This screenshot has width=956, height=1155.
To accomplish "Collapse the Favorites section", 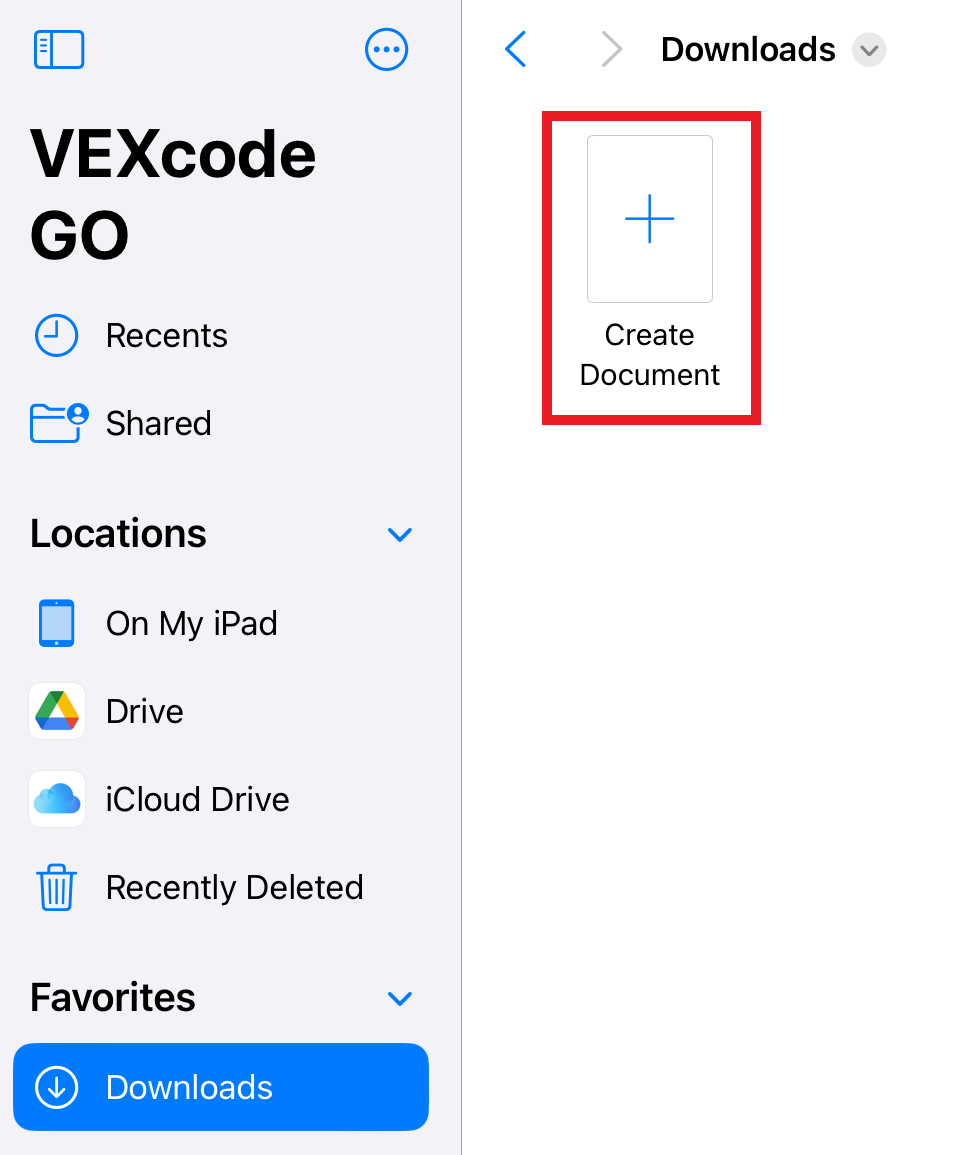I will [x=400, y=998].
